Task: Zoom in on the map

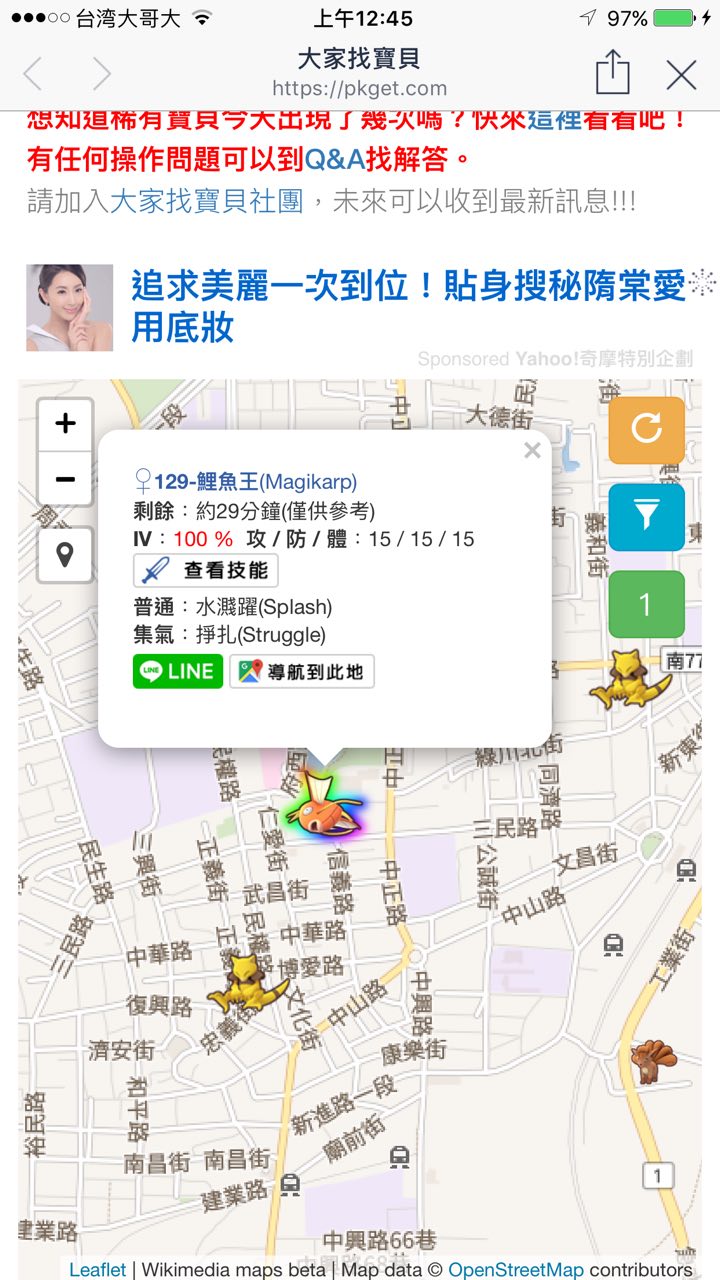Action: [65, 424]
